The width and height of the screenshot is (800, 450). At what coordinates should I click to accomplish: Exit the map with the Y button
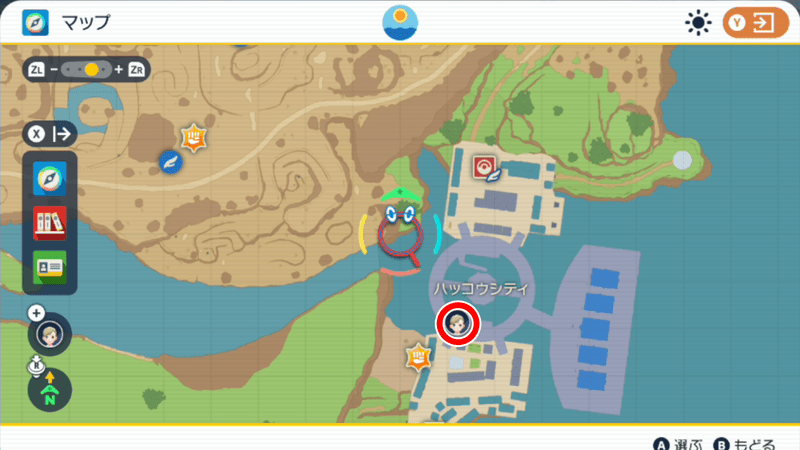pyautogui.click(x=749, y=22)
